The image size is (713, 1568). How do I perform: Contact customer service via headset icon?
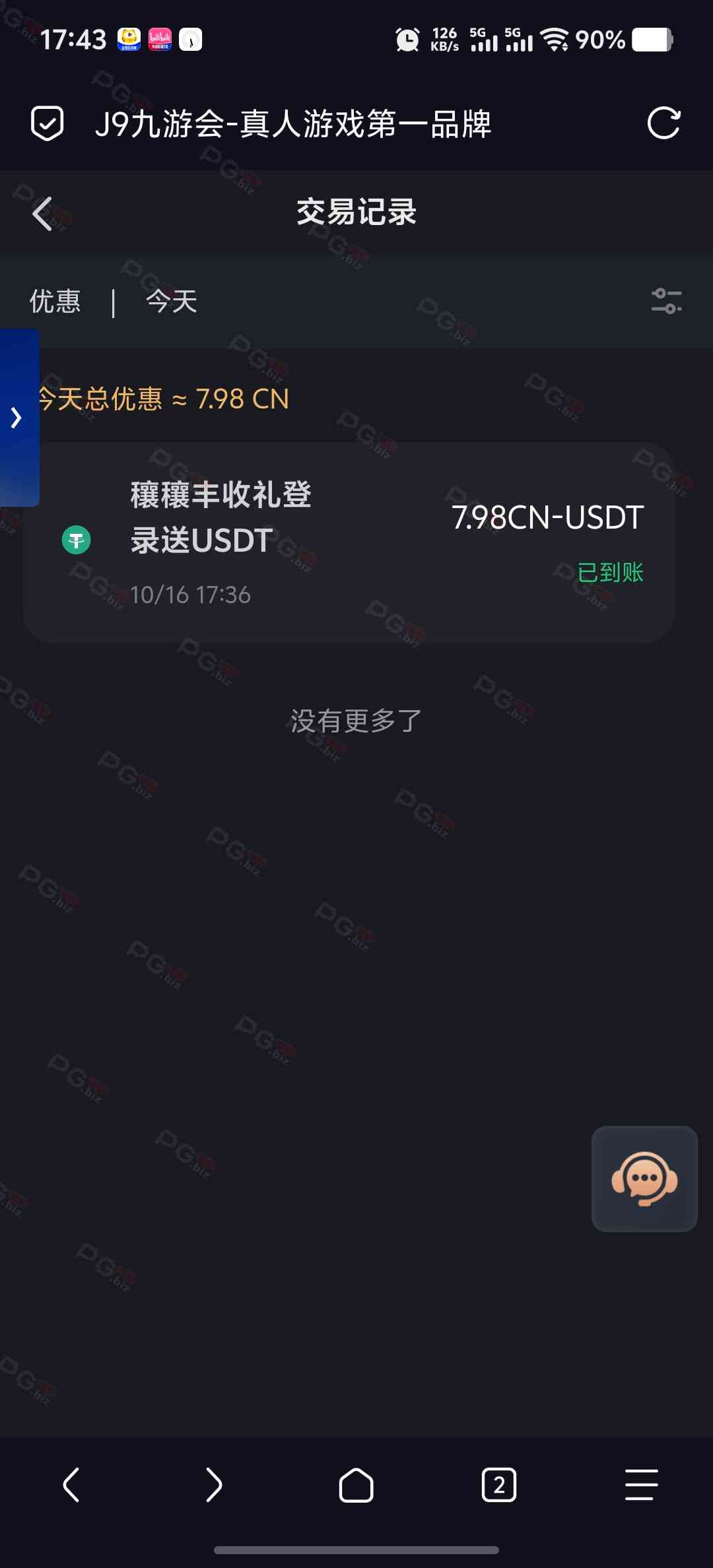click(x=644, y=1179)
